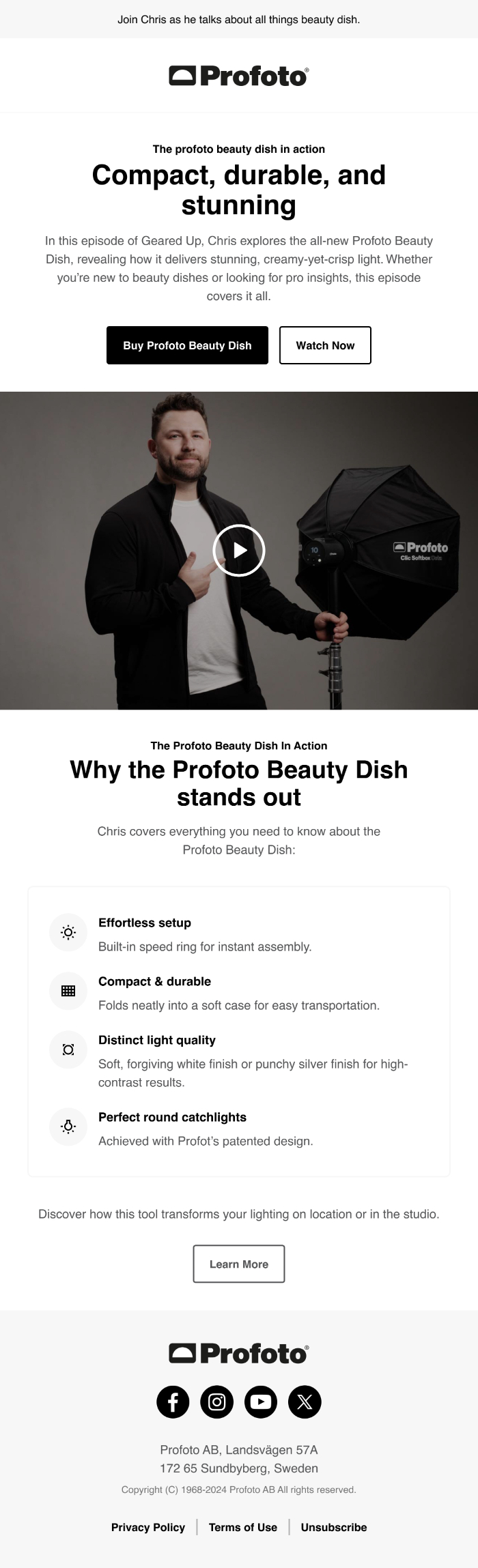Tap the Watch Now button

(x=325, y=345)
